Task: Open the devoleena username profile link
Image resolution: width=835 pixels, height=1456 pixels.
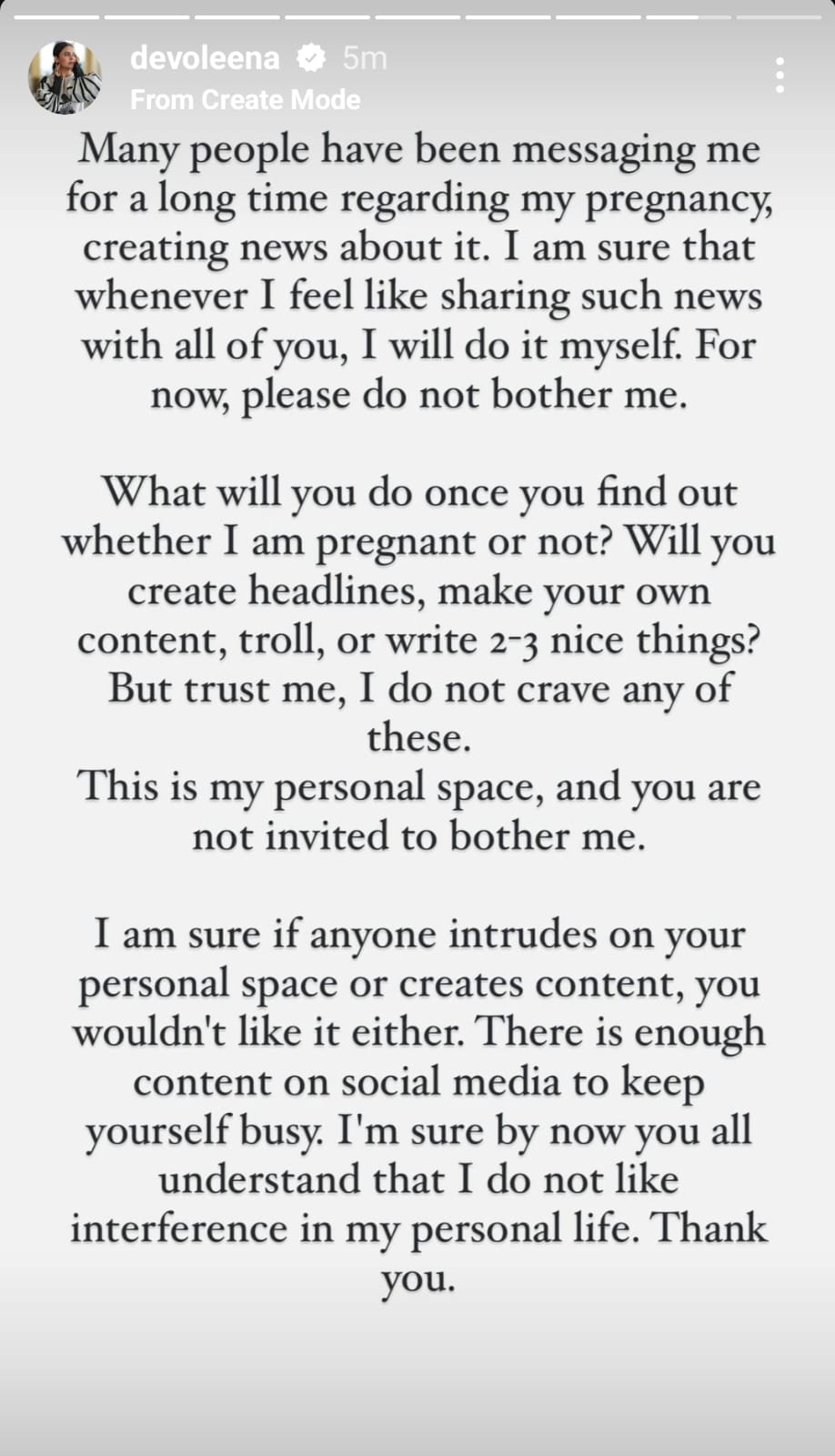Action: [205, 58]
